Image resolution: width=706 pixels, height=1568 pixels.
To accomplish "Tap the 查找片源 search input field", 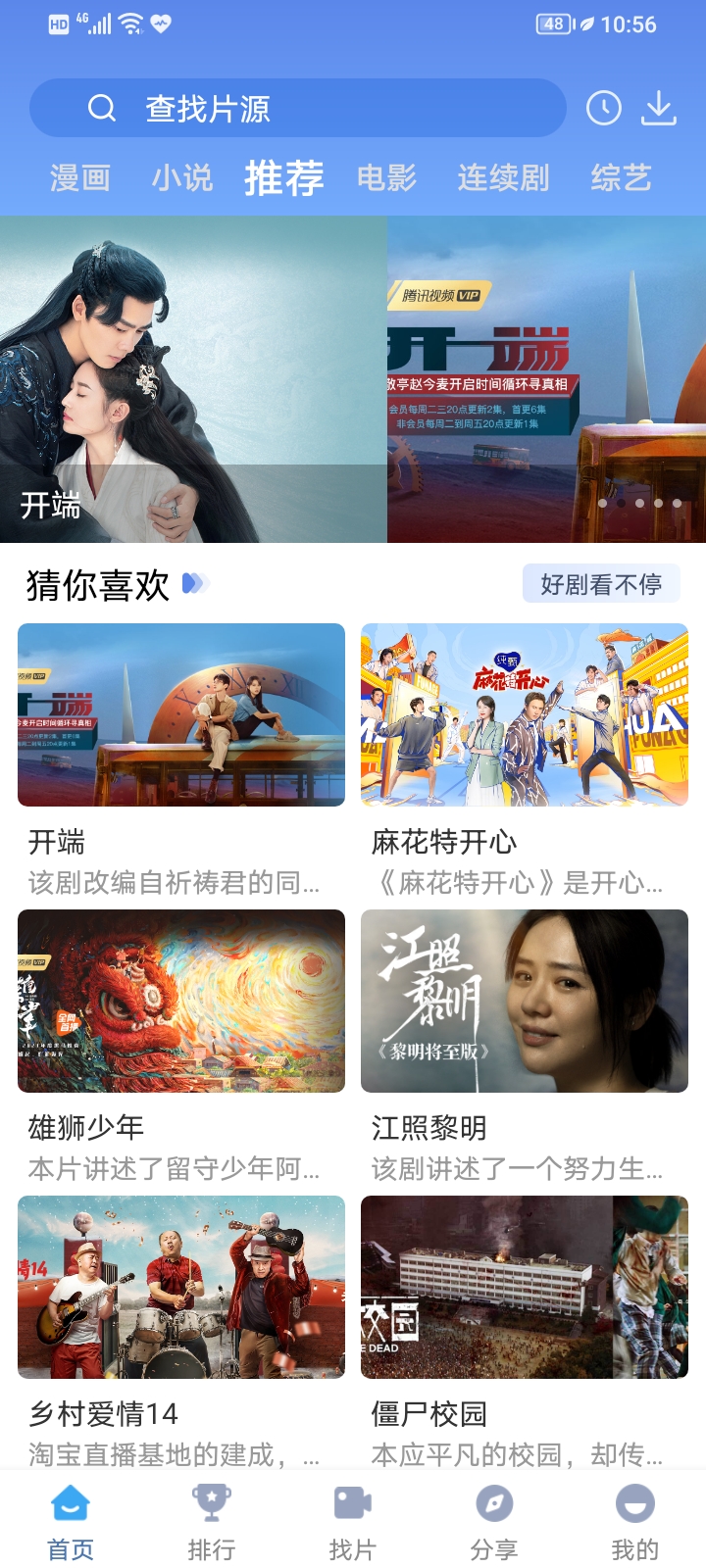I will pyautogui.click(x=294, y=108).
